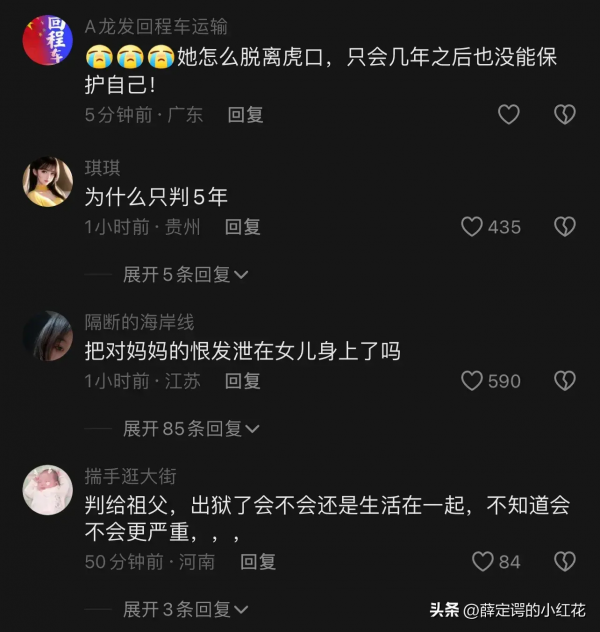
Task: Dislike the comment by A龙发回程车运输
Action: click(x=565, y=115)
